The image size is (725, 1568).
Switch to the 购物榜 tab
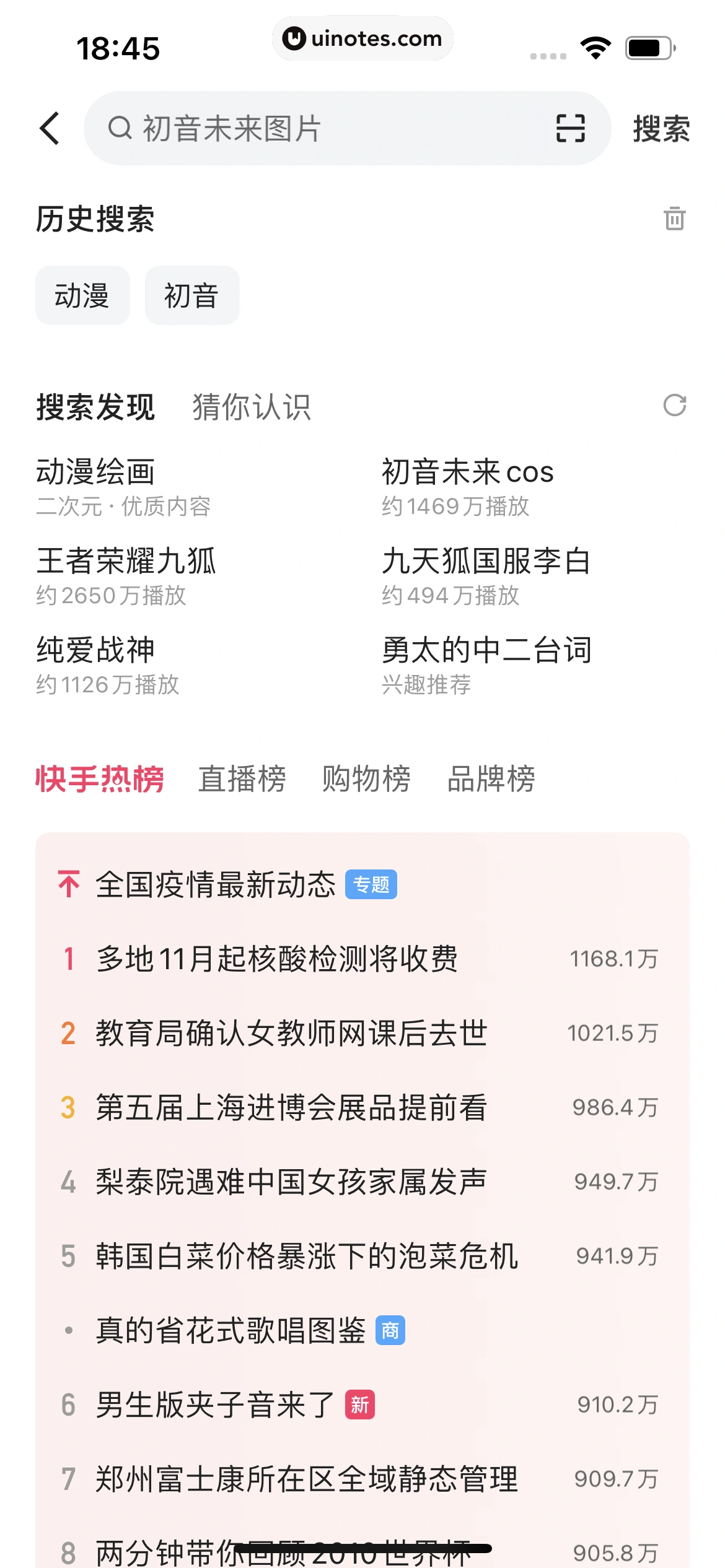[366, 778]
